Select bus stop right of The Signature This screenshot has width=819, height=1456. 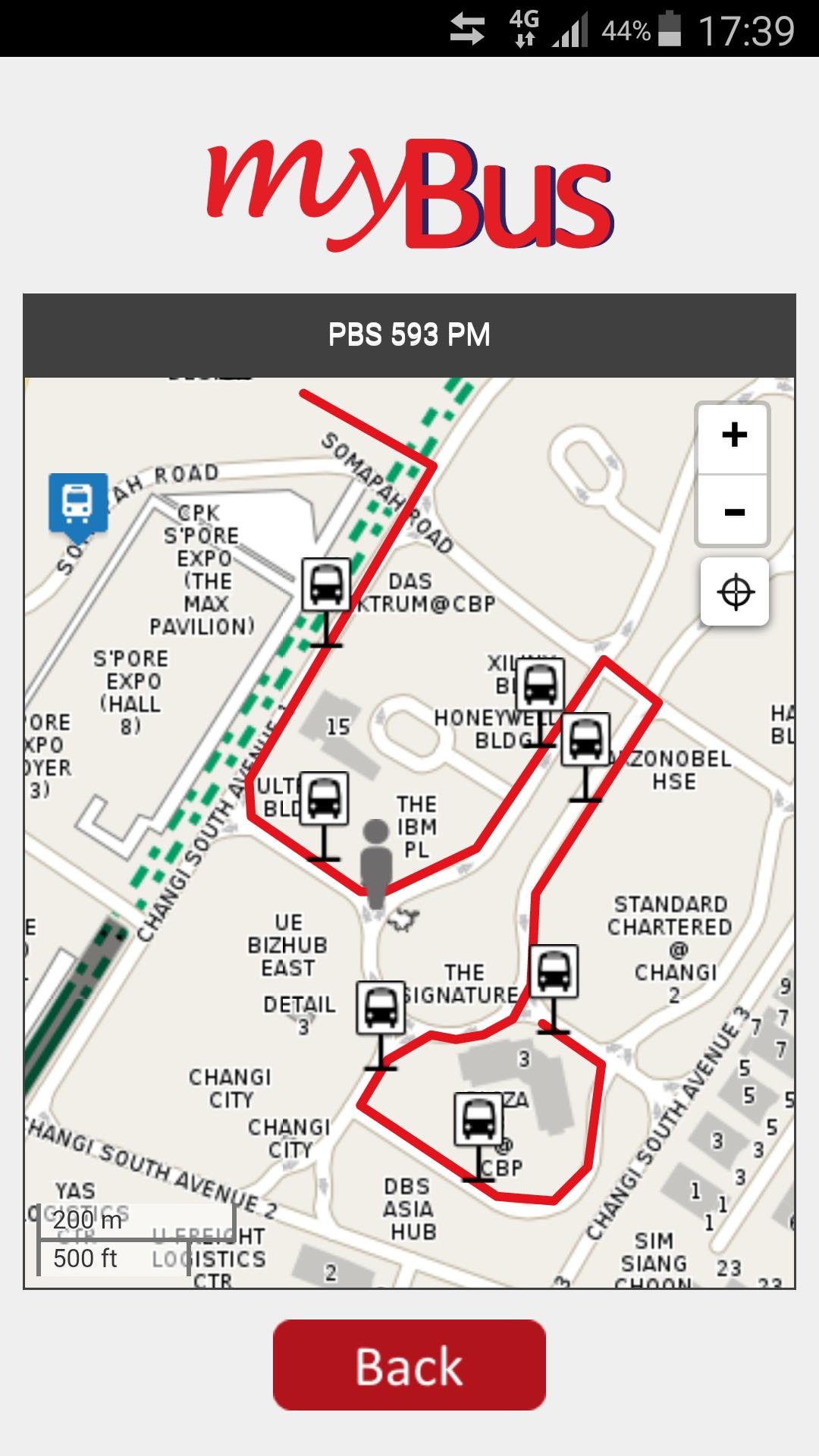point(554,971)
